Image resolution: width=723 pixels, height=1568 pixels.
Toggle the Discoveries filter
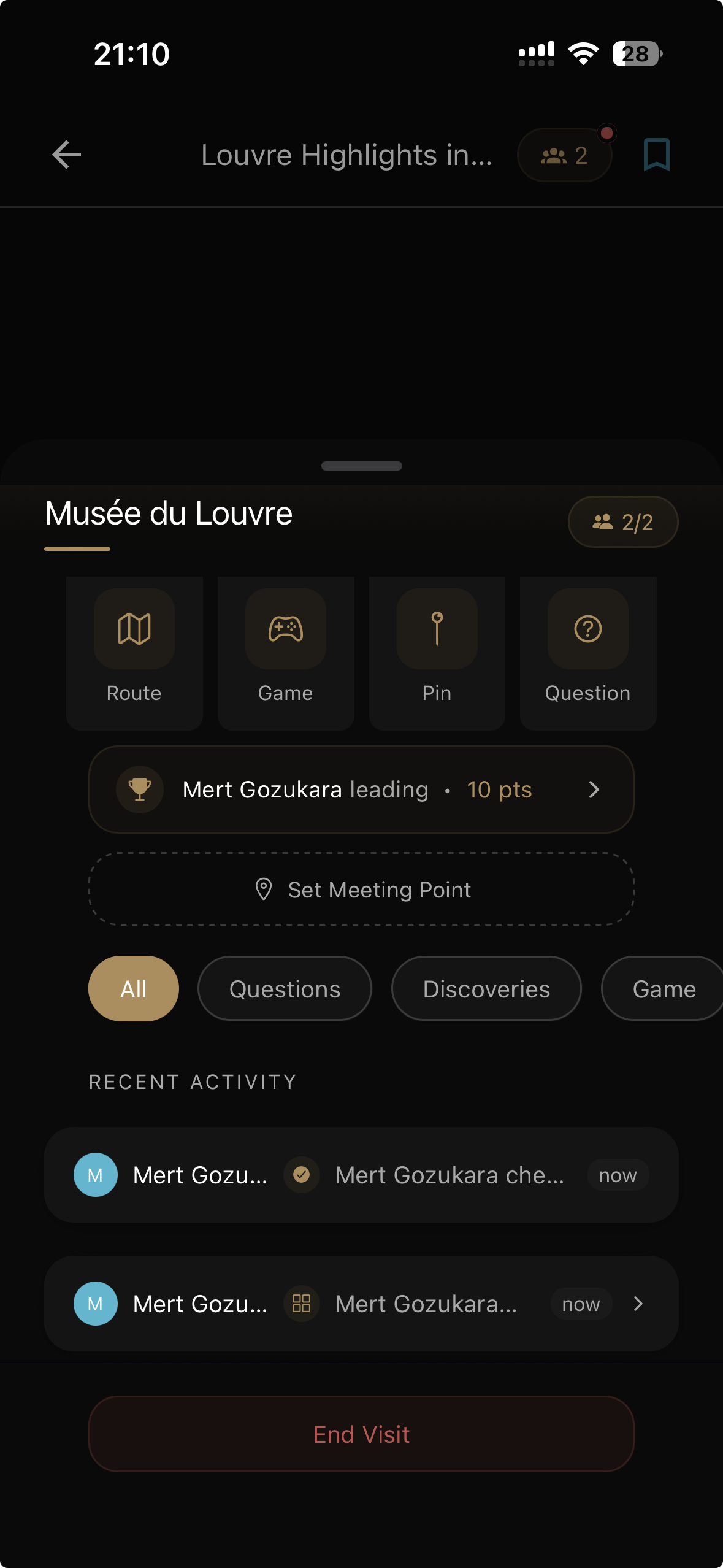point(486,988)
